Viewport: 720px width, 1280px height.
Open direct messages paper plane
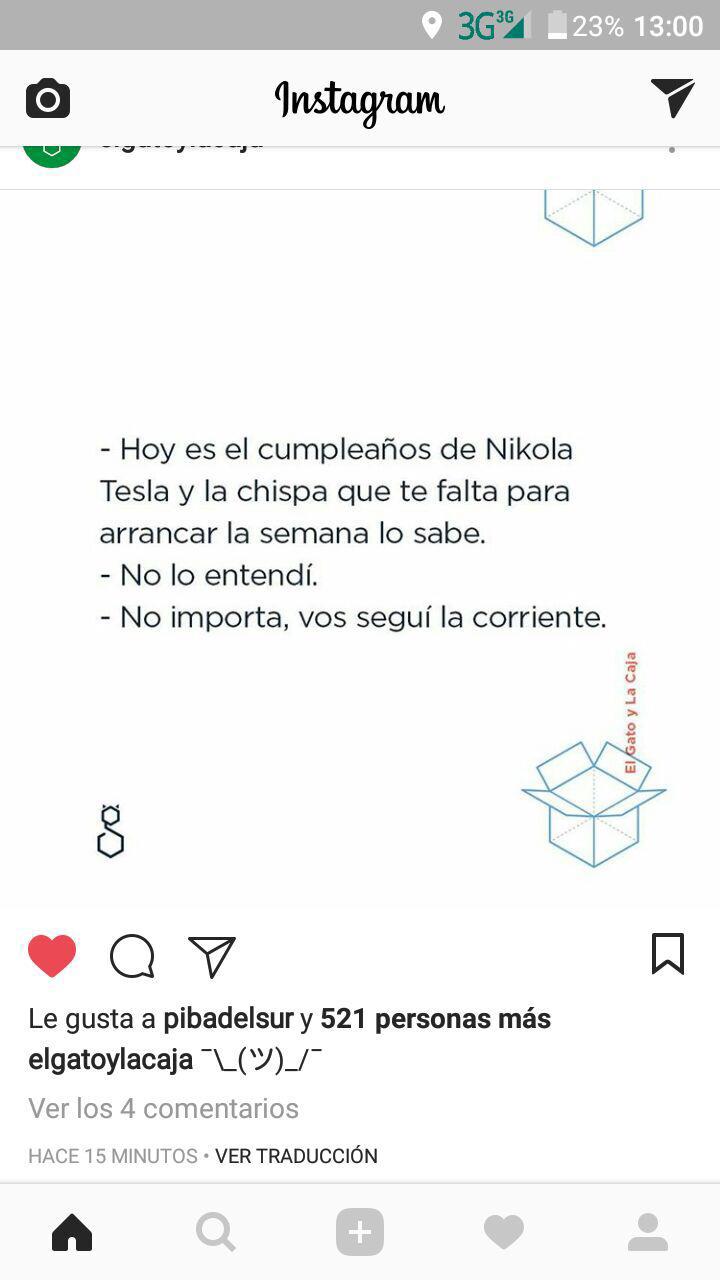pyautogui.click(x=672, y=97)
